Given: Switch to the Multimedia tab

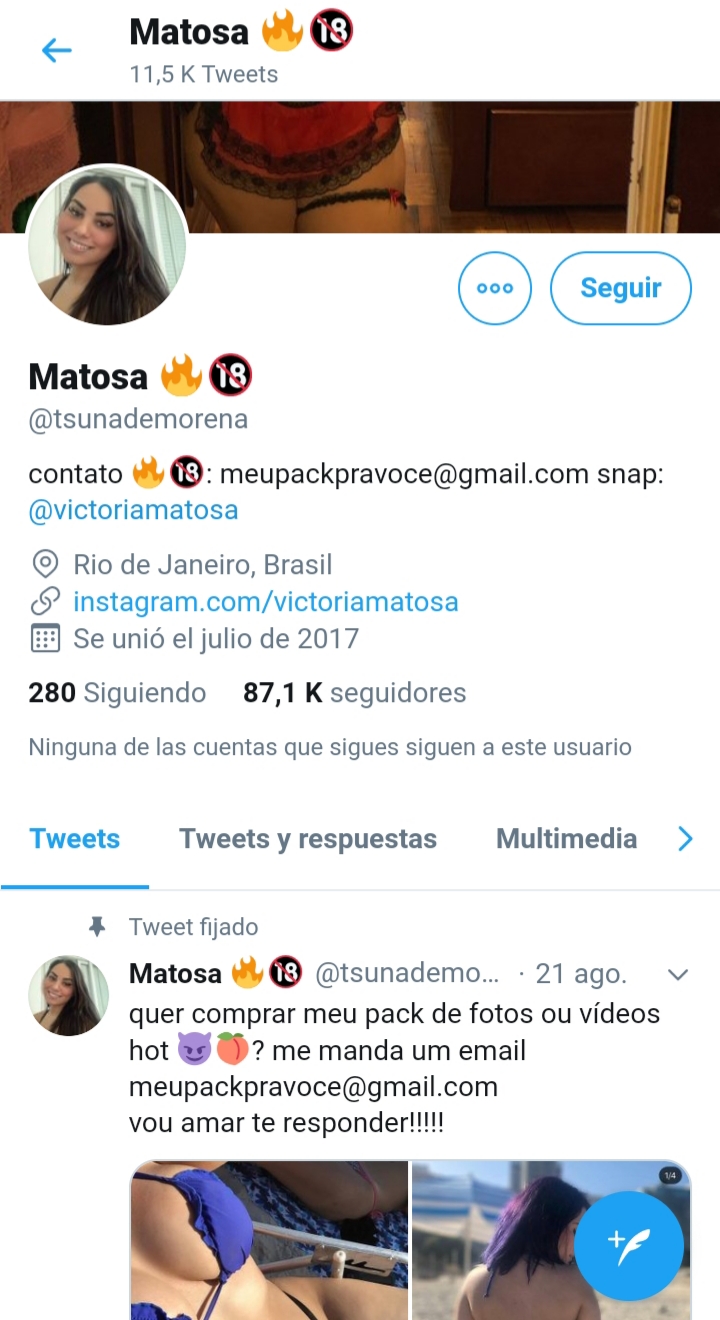Looking at the screenshot, I should point(566,839).
